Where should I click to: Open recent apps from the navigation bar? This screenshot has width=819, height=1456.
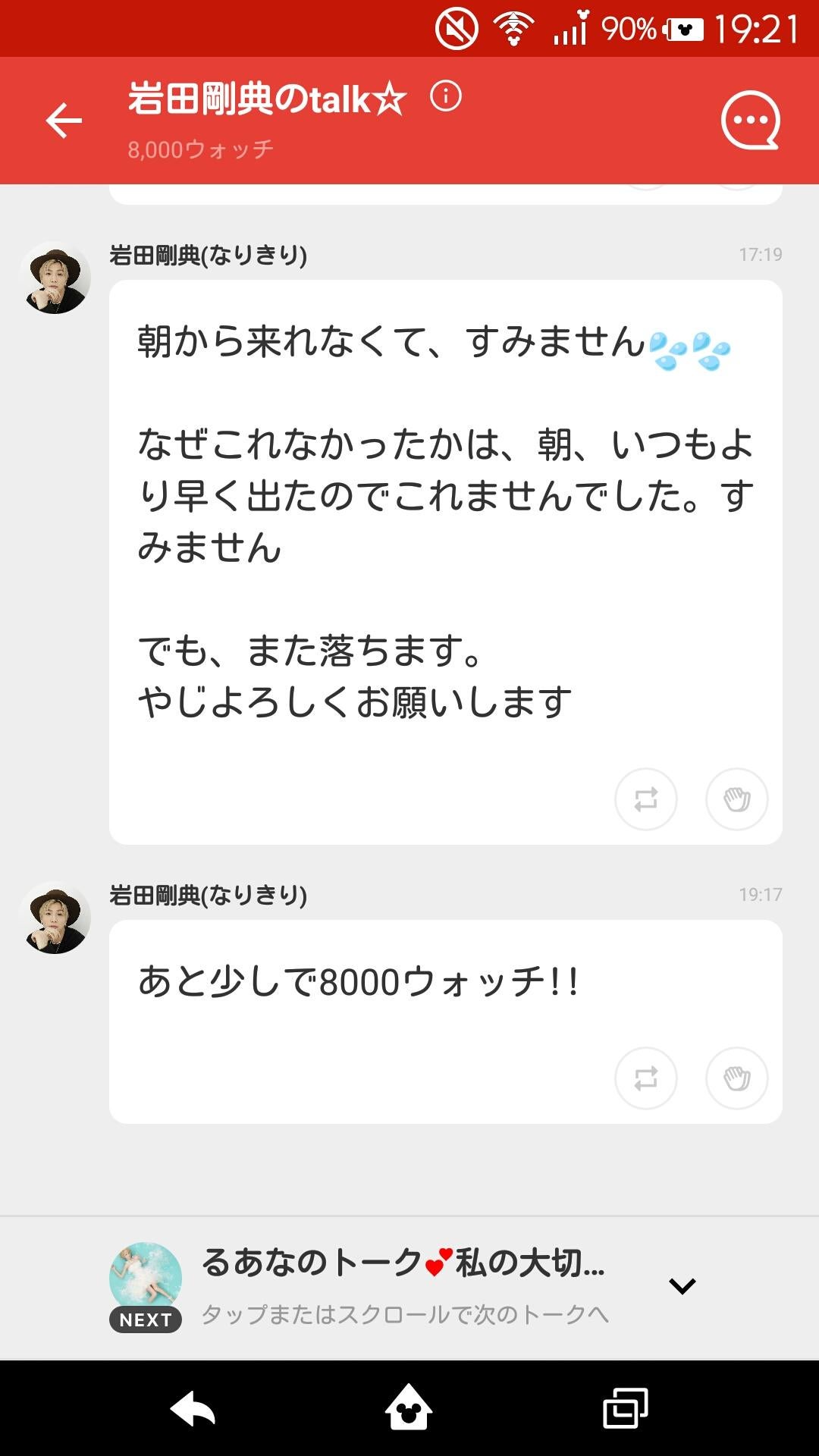pyautogui.click(x=626, y=1407)
